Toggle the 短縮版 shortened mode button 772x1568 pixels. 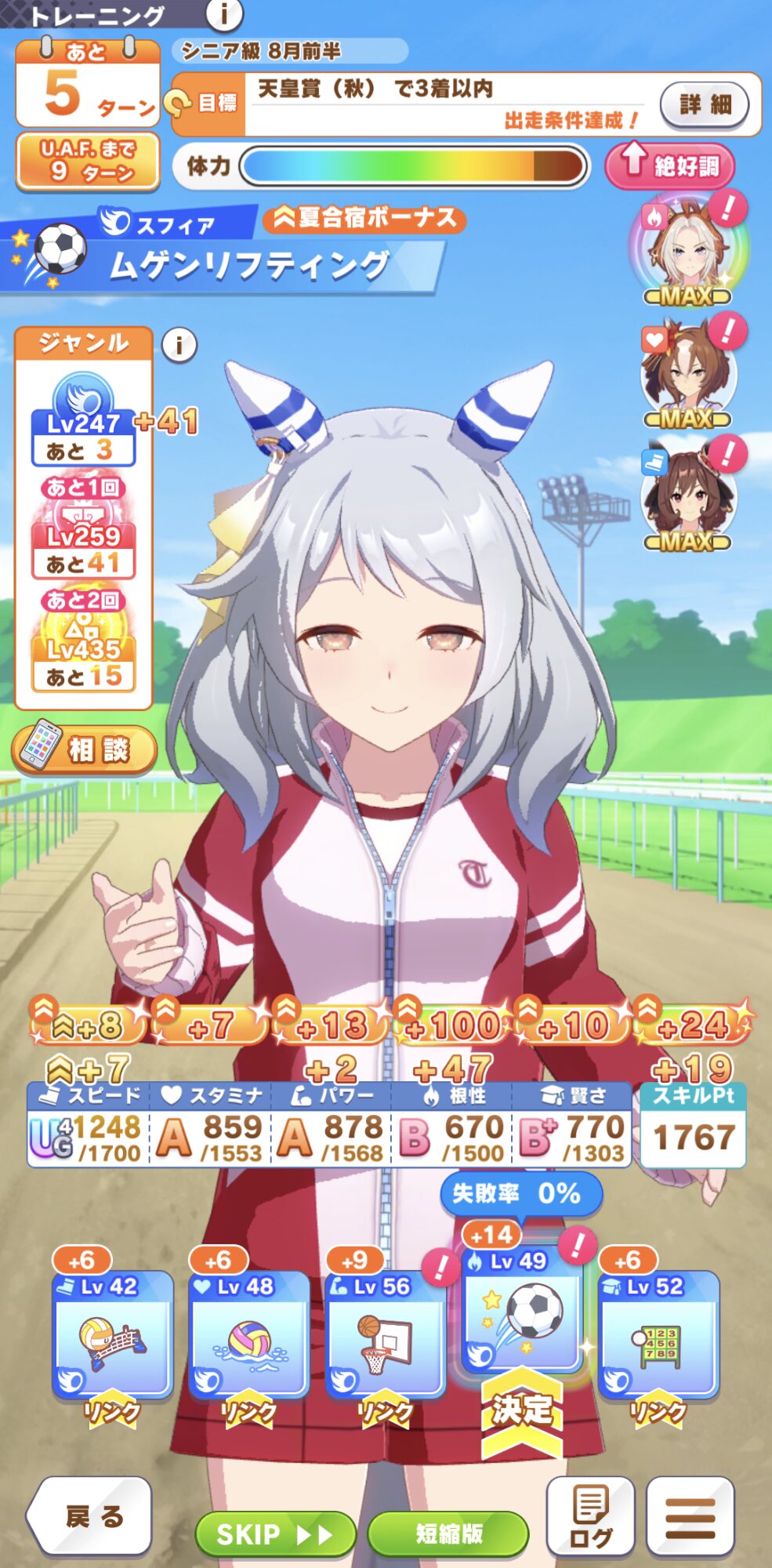pos(448,1534)
